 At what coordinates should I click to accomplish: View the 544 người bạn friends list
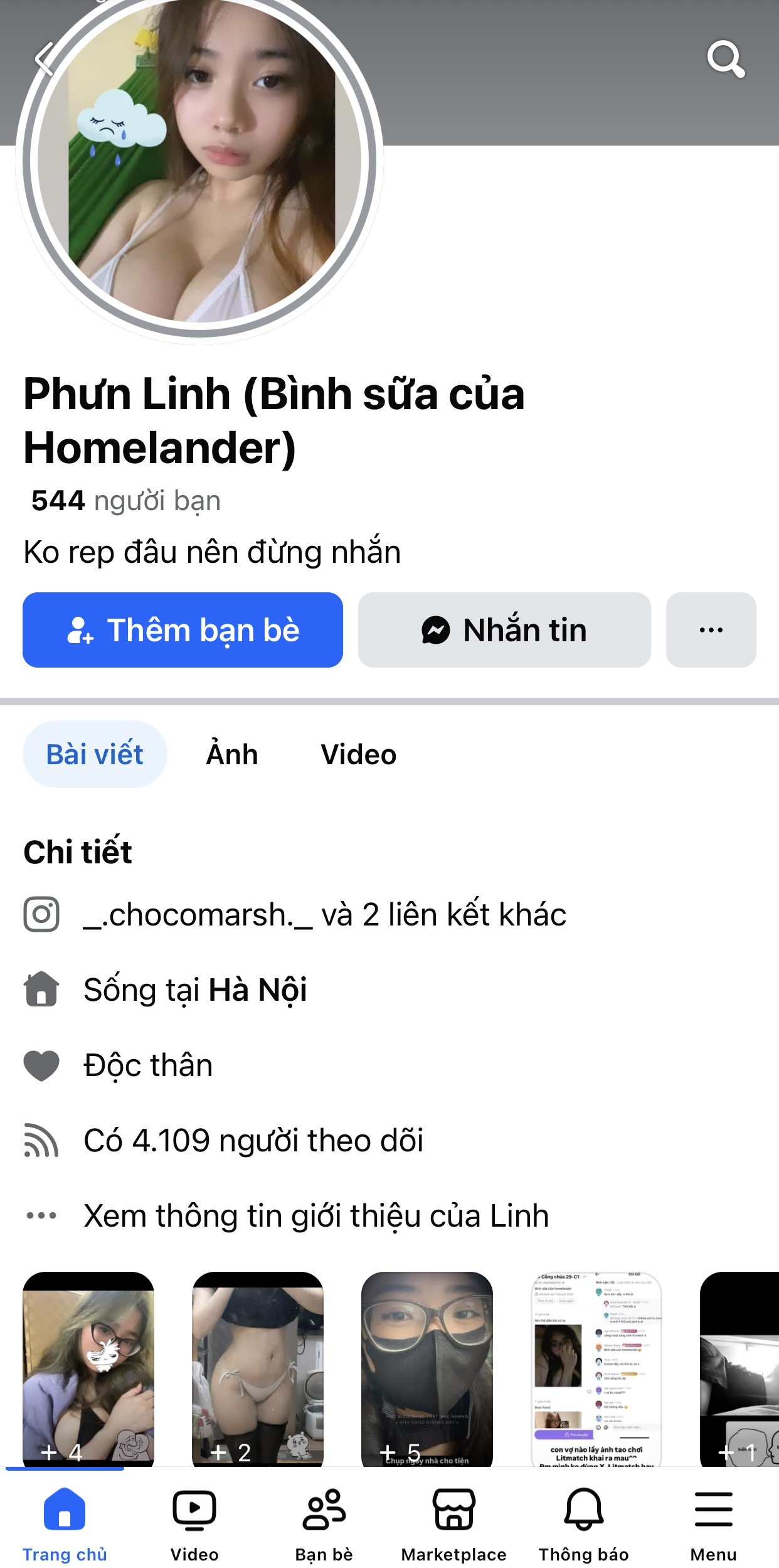[126, 501]
